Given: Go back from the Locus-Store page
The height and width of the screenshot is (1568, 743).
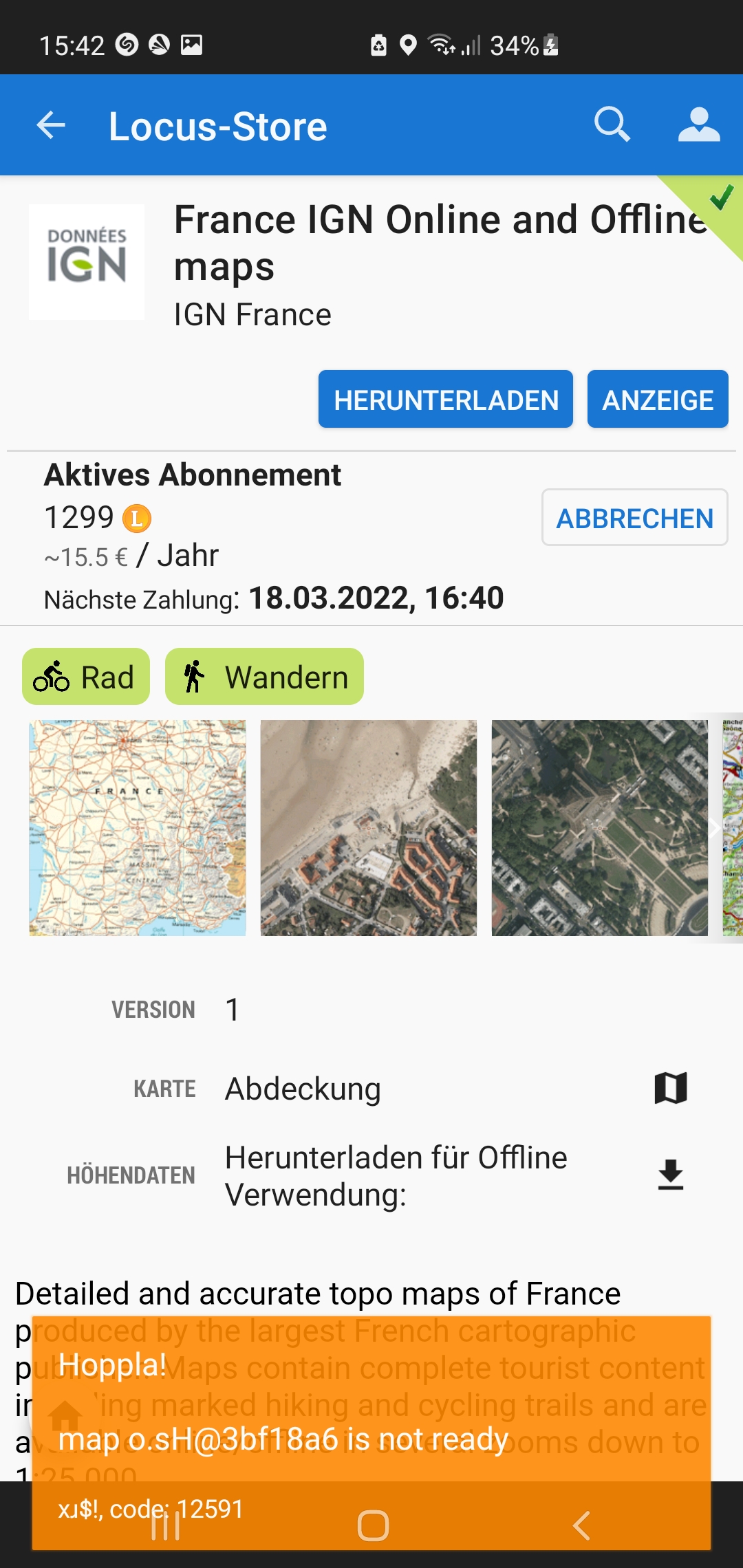Looking at the screenshot, I should 51,126.
